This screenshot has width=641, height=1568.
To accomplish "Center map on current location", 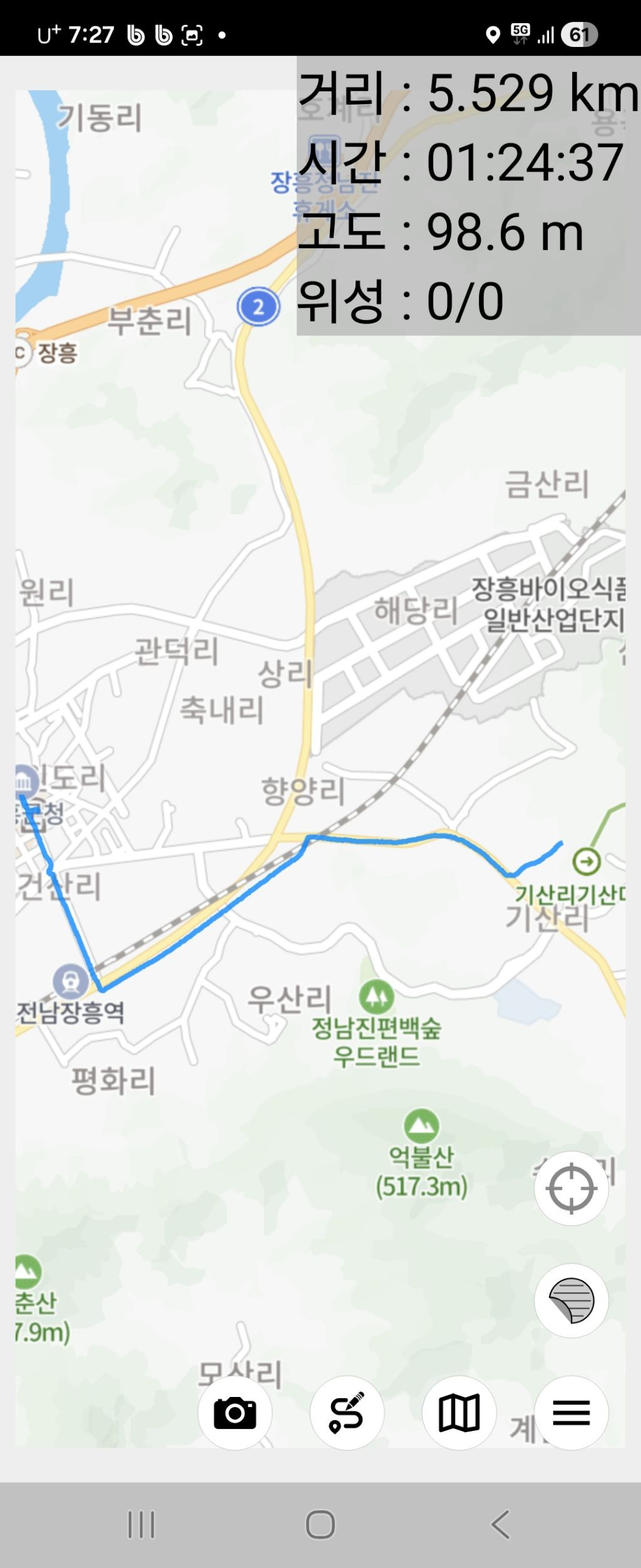I will pos(571,1188).
